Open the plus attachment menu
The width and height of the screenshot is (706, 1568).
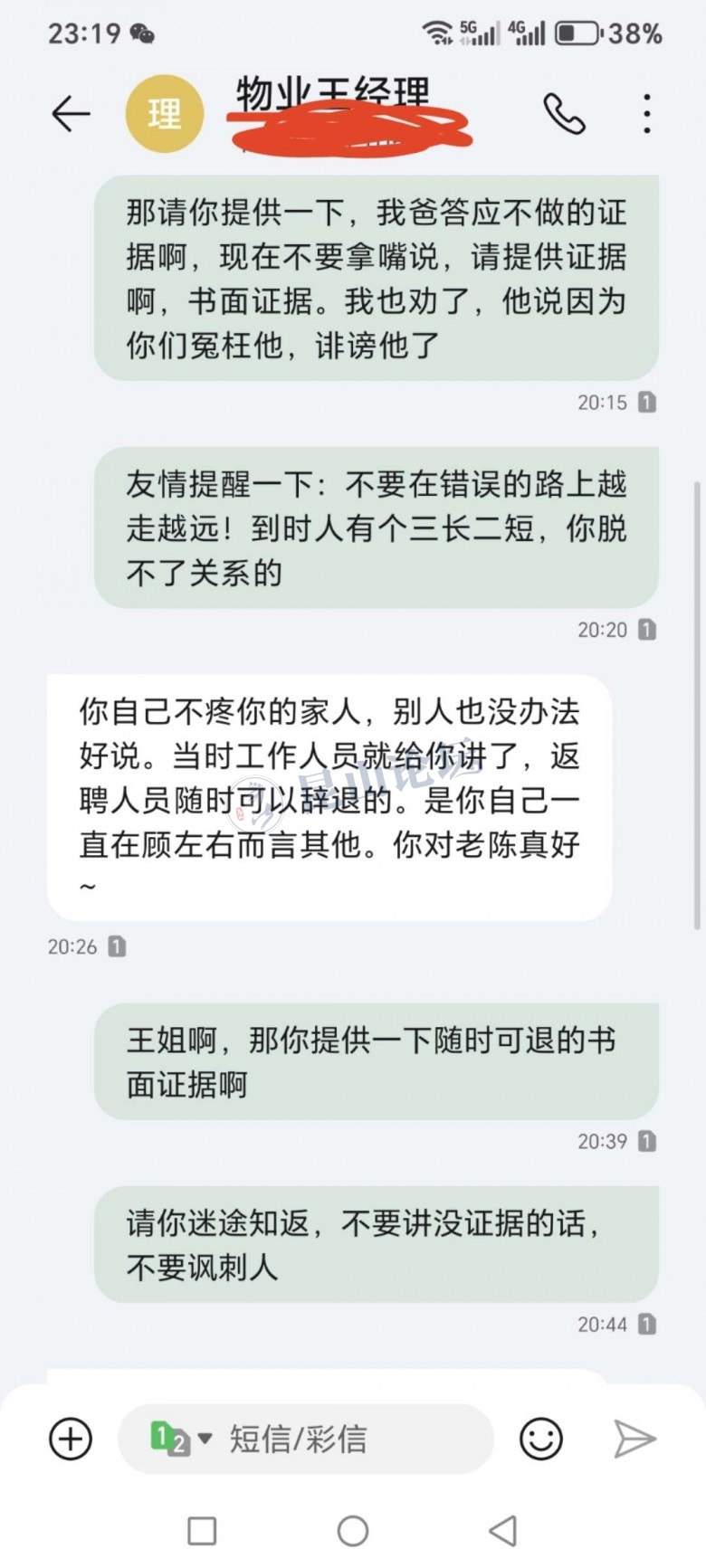coord(71,1439)
